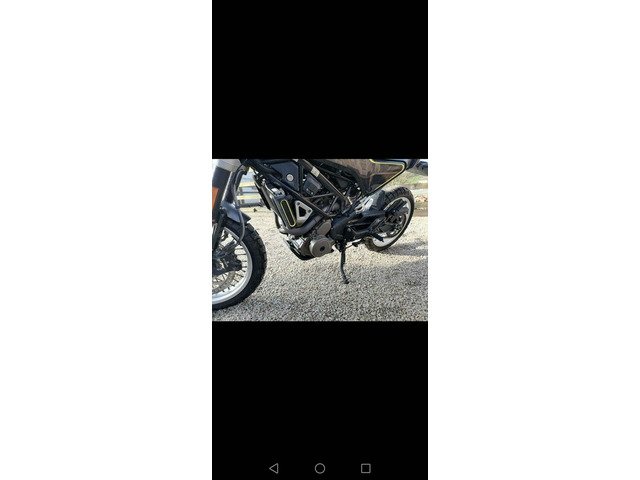Go back using the navigation bar arrow
The width and height of the screenshot is (640, 480).
(274, 468)
